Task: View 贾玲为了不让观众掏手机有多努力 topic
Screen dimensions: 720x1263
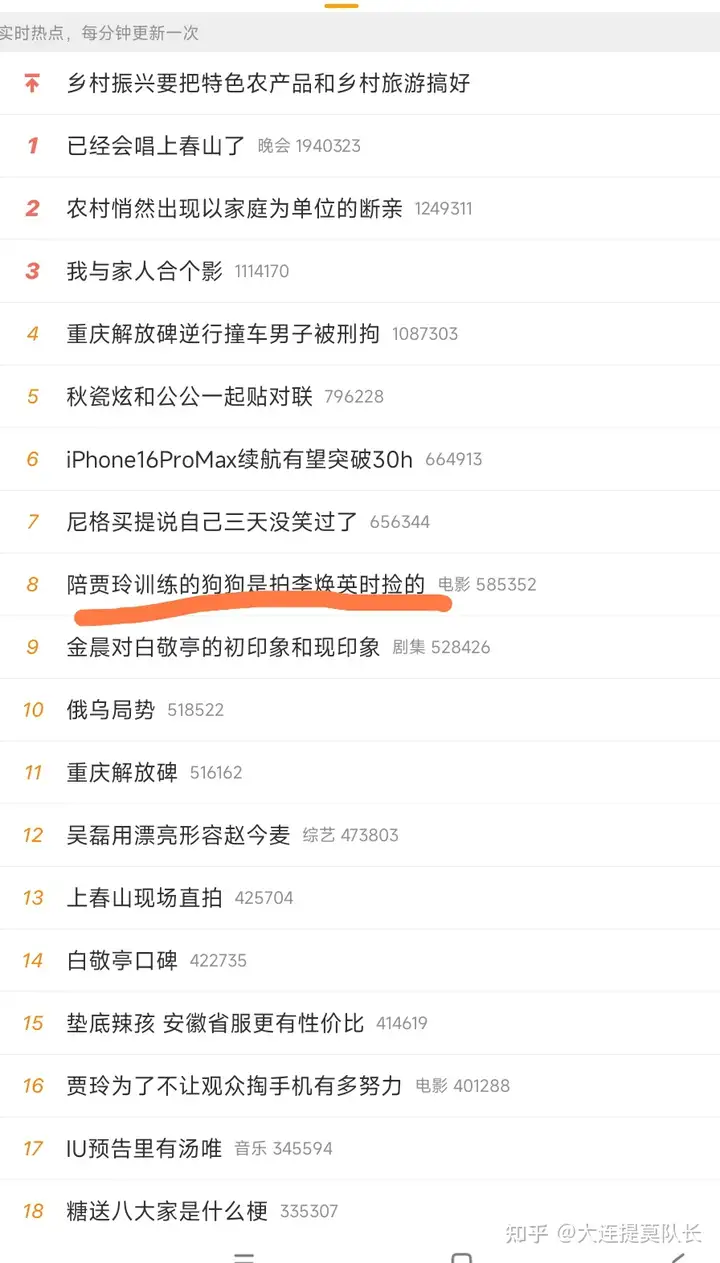Action: (234, 1086)
